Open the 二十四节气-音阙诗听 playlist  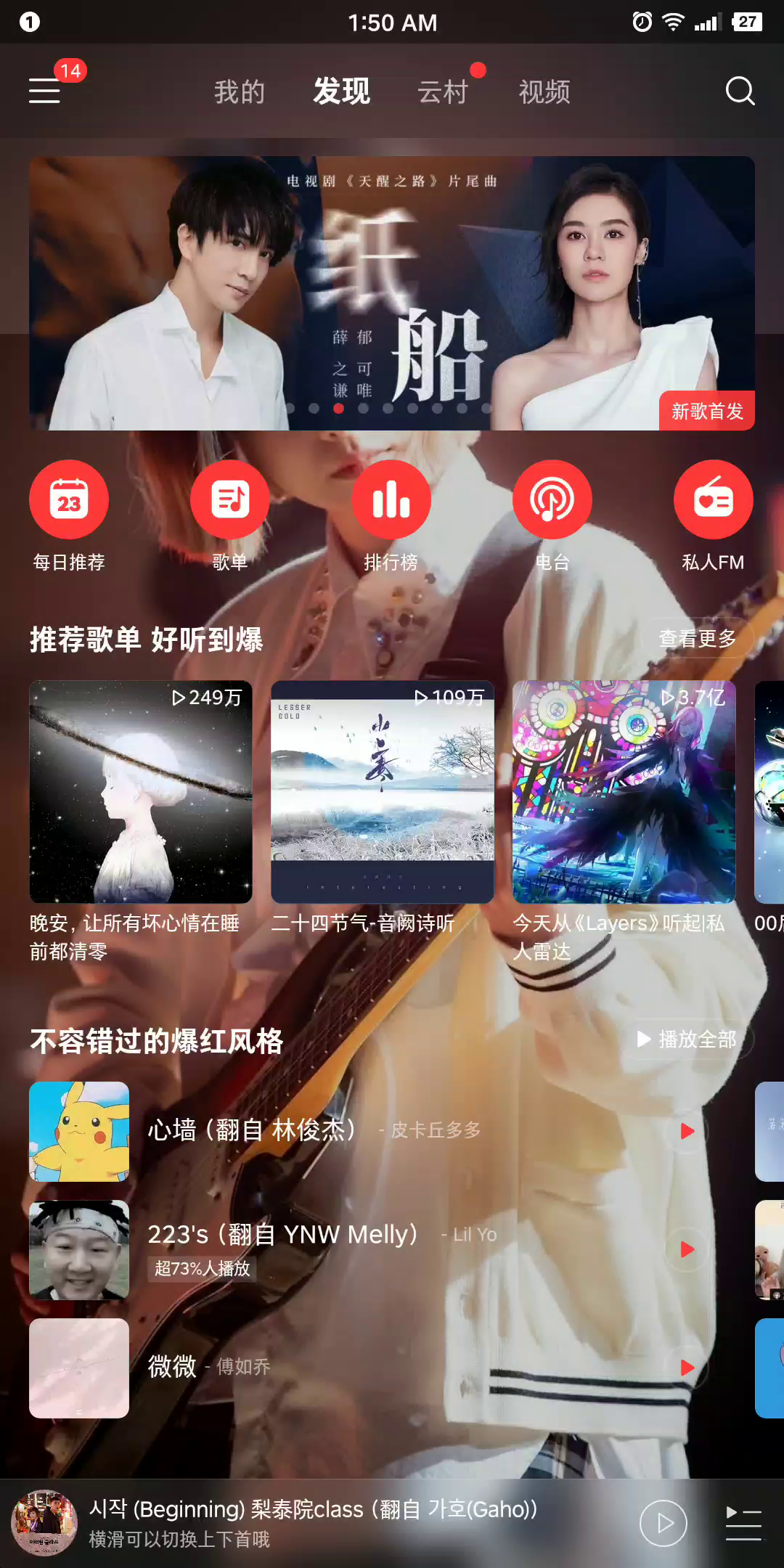pos(383,792)
